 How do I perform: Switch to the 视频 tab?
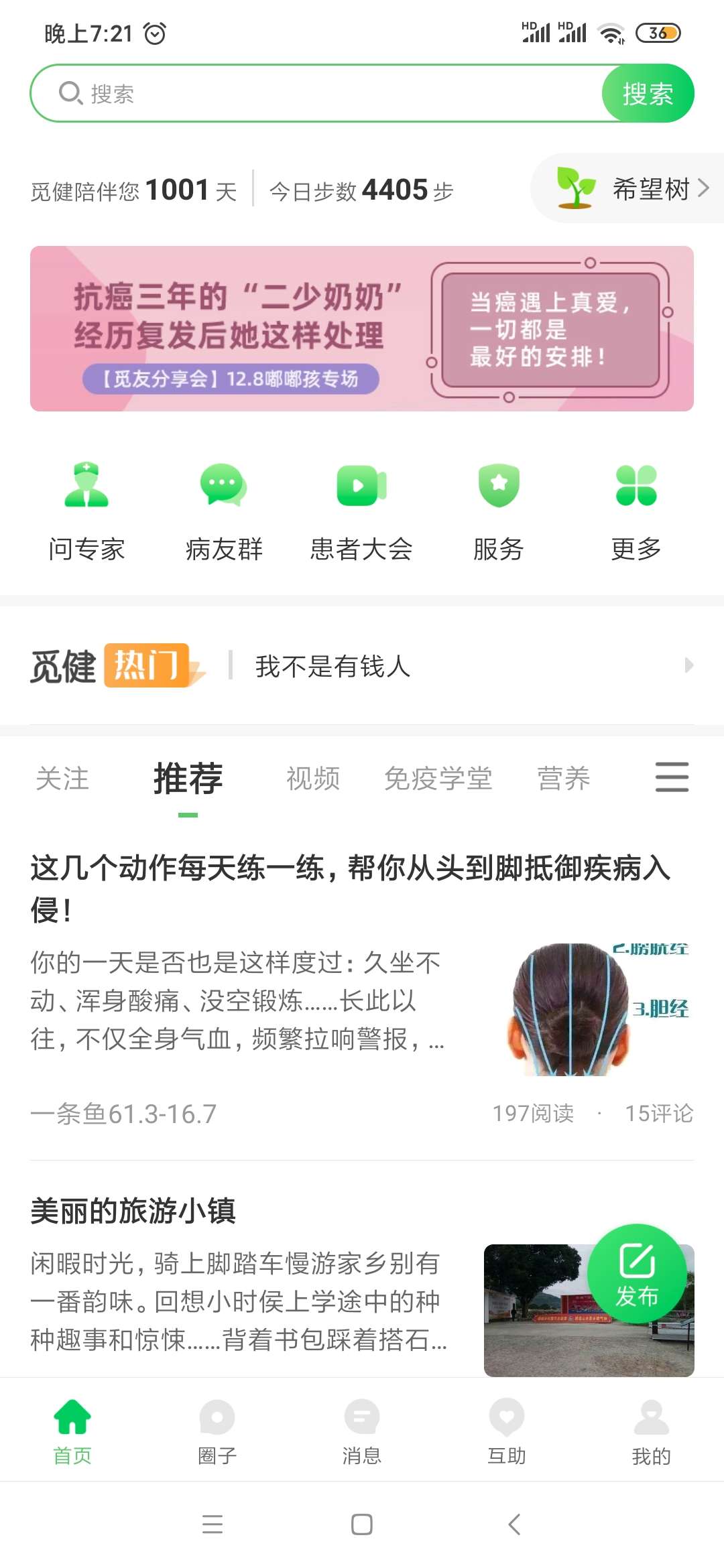point(313,779)
